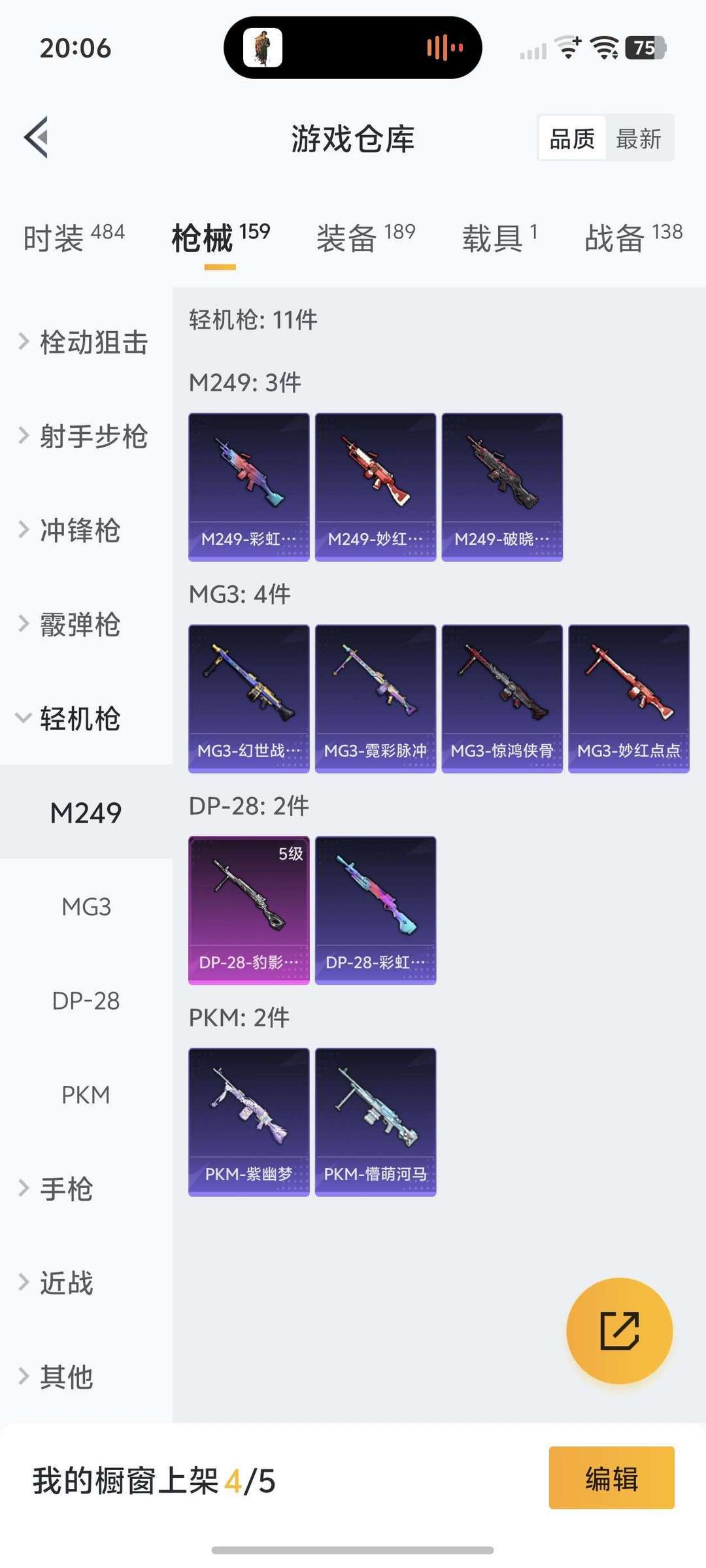Open the PKM-紫幽梦 skin
The width and height of the screenshot is (706, 1568).
248,1122
